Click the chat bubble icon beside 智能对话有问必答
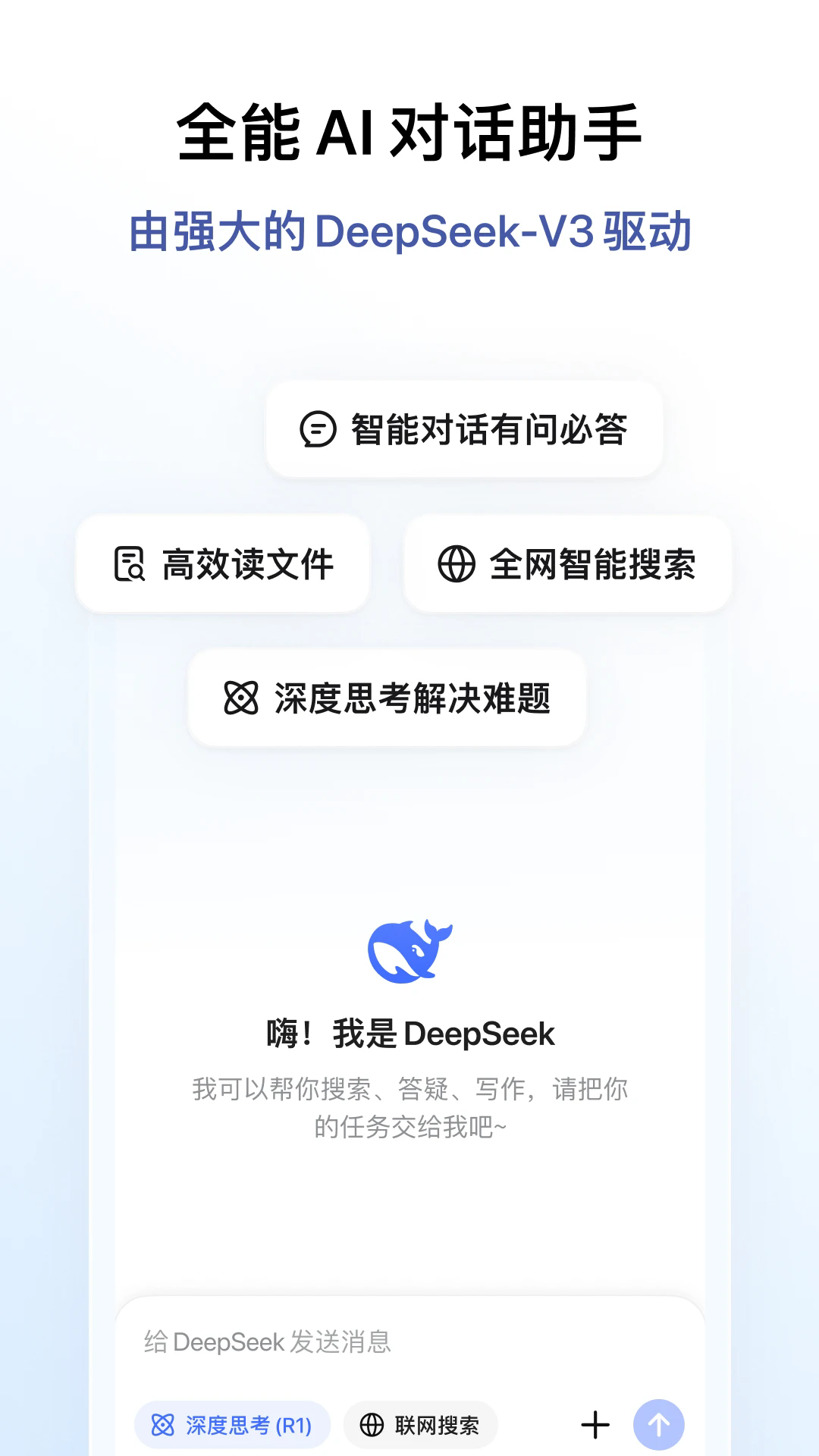Viewport: 819px width, 1456px height. [x=318, y=429]
